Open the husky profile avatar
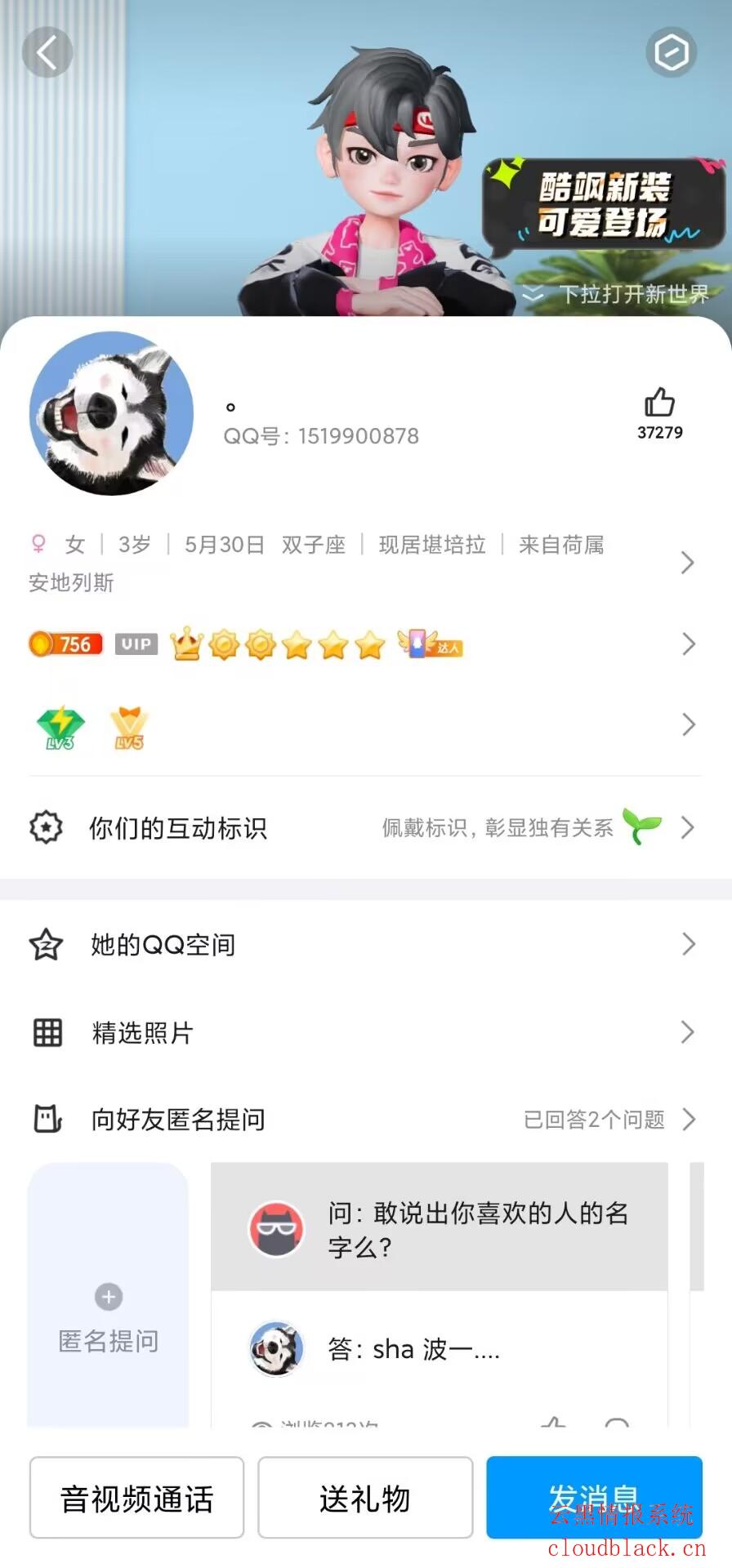This screenshot has width=732, height=1568. coord(111,413)
